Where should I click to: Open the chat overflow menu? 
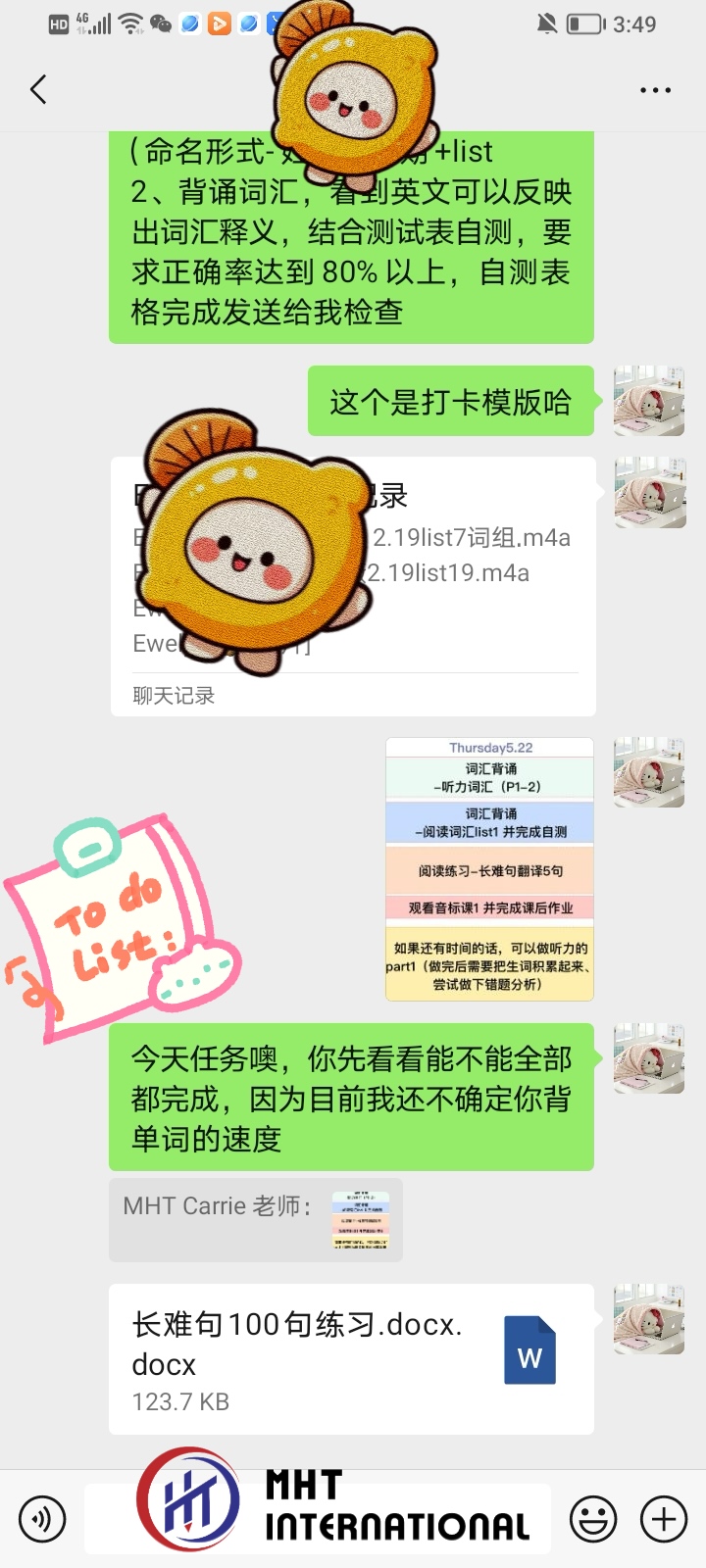655,90
